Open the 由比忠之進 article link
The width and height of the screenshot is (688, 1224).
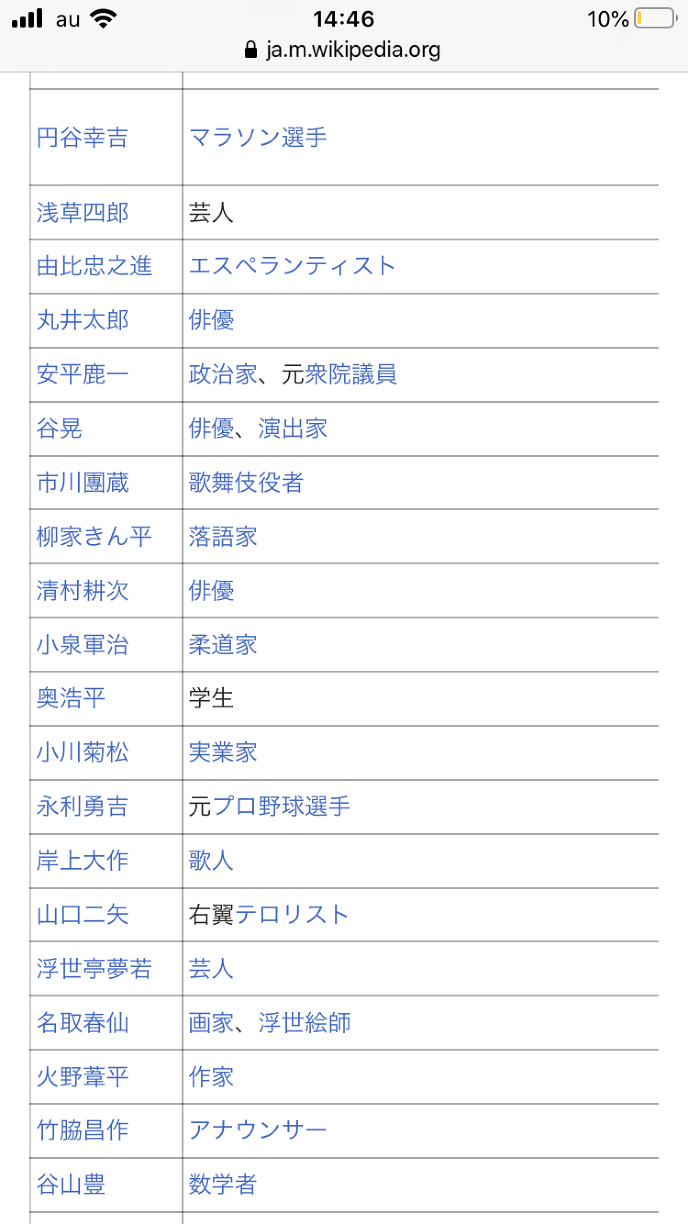[x=94, y=266]
